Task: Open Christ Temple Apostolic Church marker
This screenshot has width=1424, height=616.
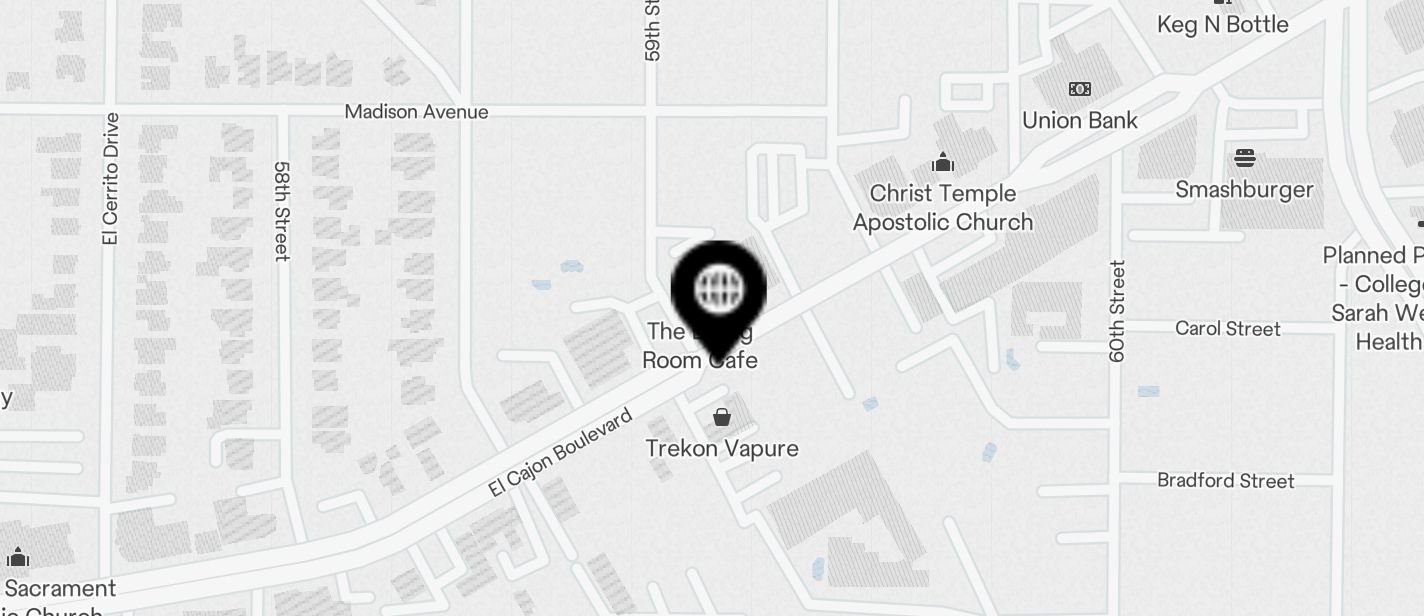Action: (x=942, y=162)
